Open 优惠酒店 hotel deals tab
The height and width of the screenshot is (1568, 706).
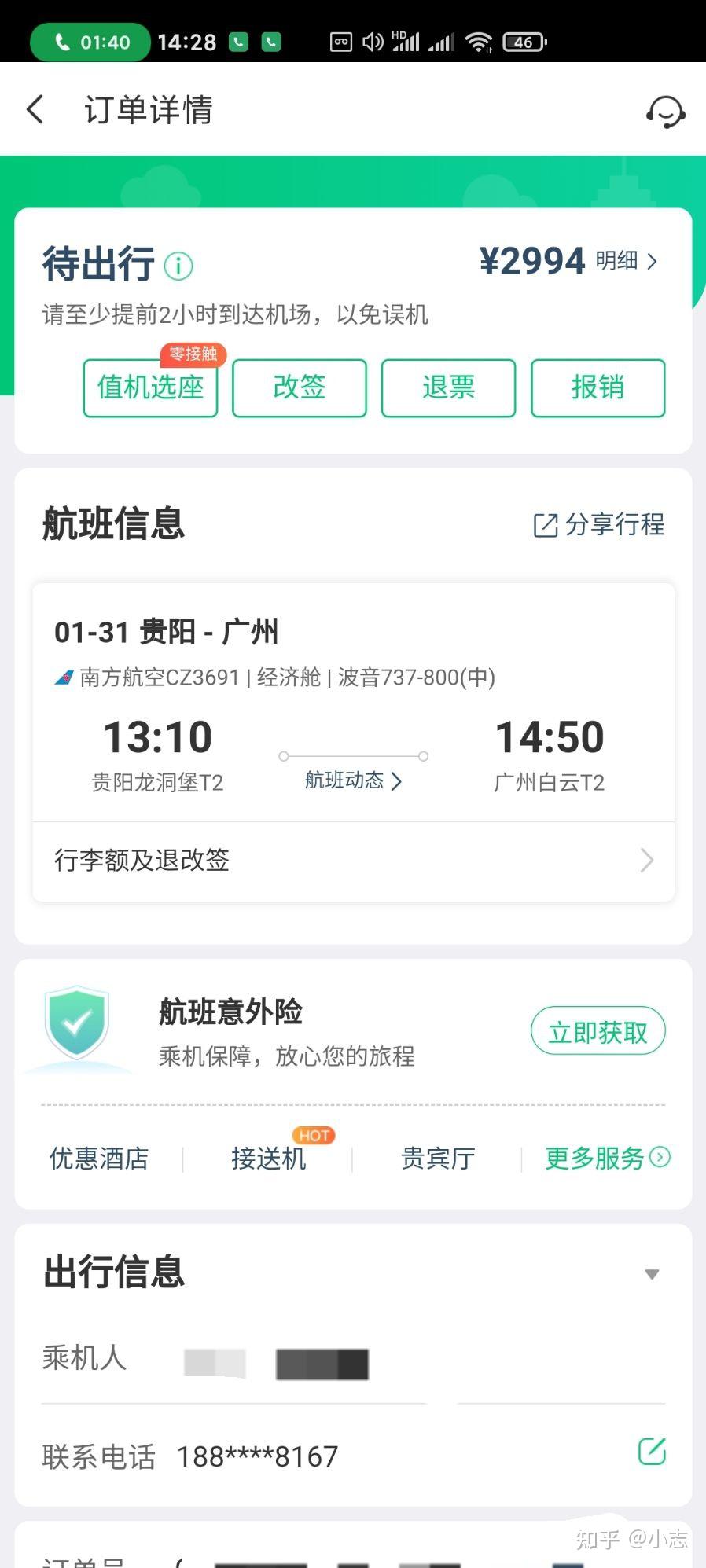(x=97, y=1159)
